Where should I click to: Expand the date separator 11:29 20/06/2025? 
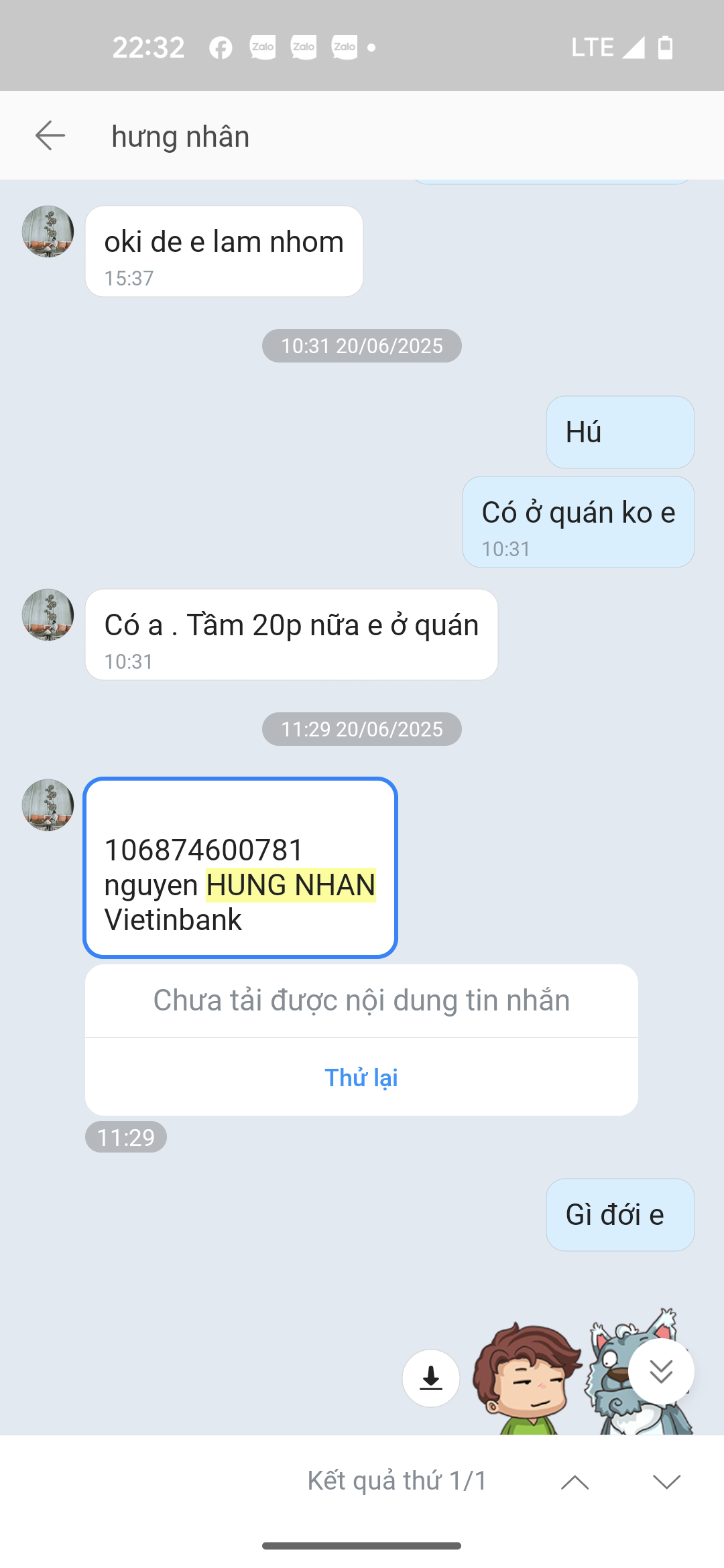point(361,729)
